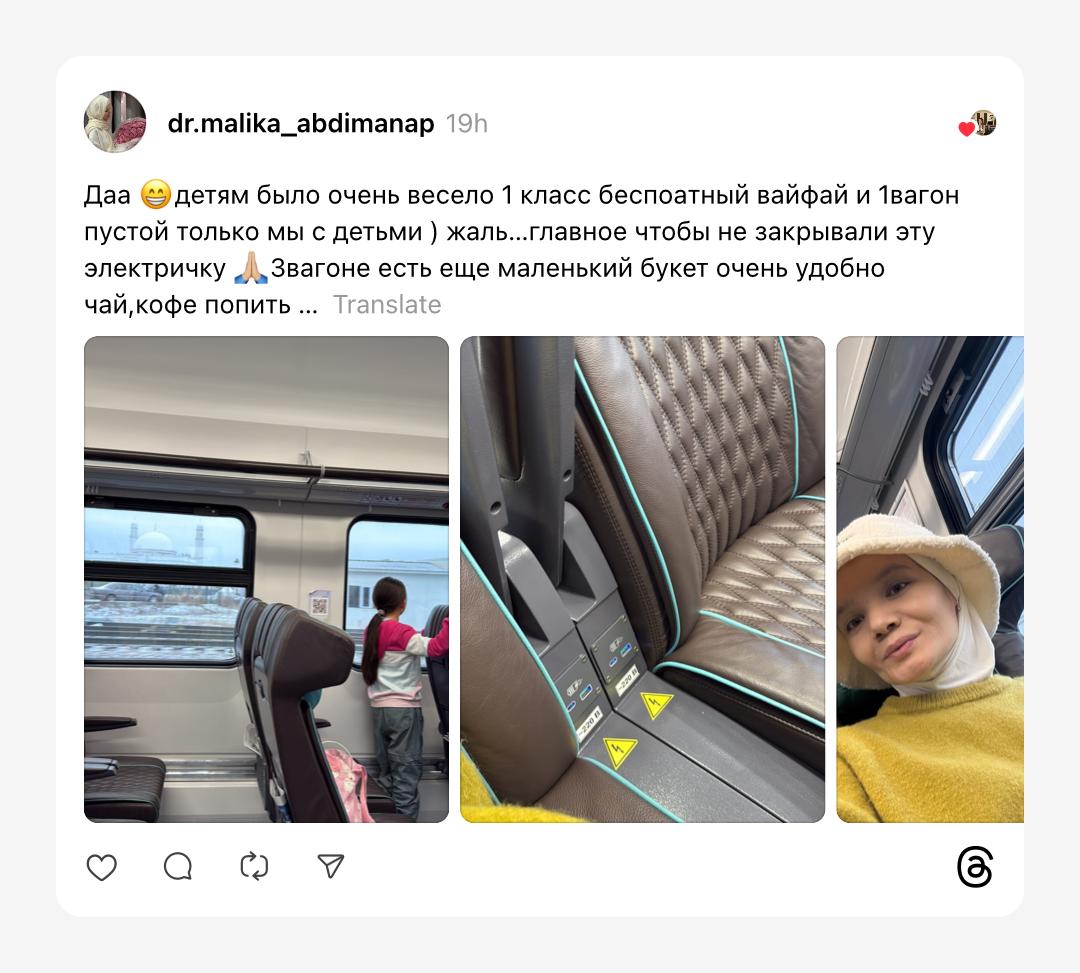Repost this thread
1080x973 pixels.
pyautogui.click(x=254, y=866)
